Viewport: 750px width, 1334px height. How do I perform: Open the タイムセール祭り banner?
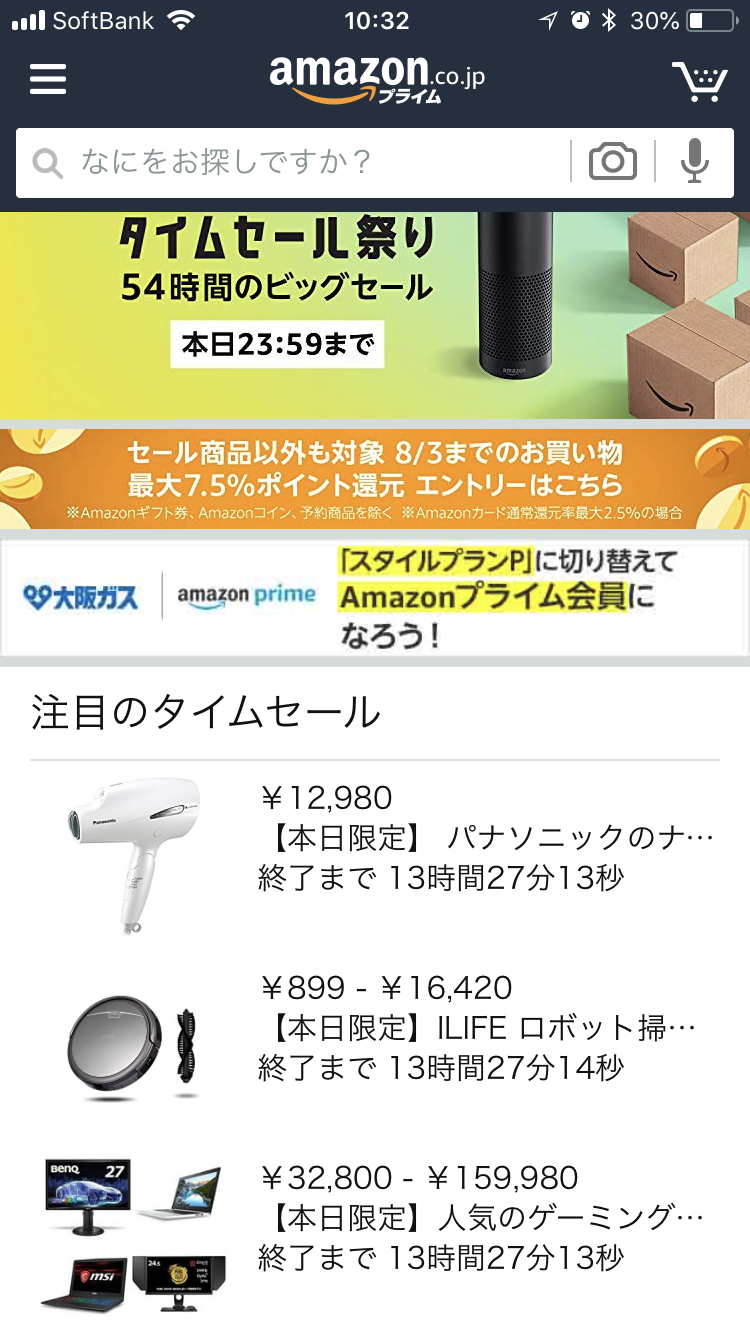pos(375,315)
